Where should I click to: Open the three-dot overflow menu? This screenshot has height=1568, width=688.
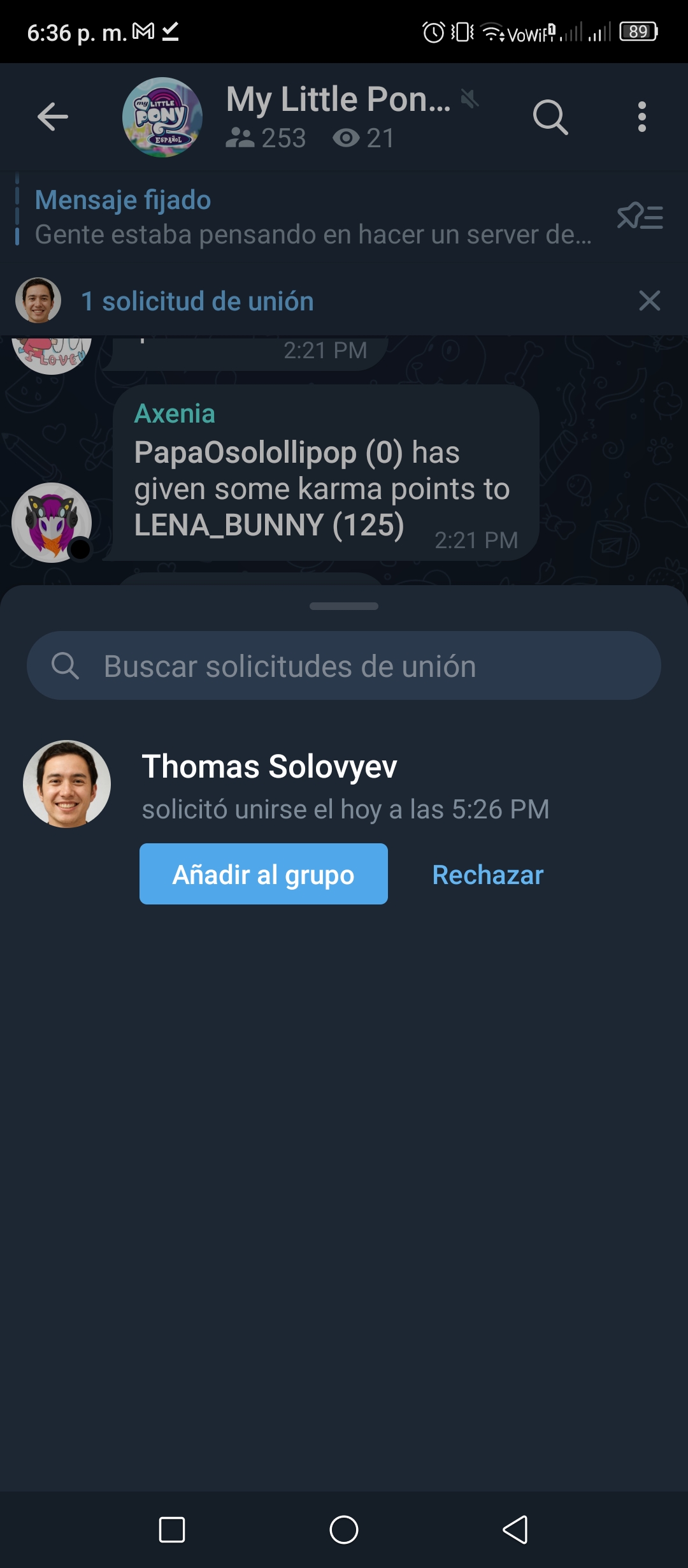pyautogui.click(x=641, y=117)
